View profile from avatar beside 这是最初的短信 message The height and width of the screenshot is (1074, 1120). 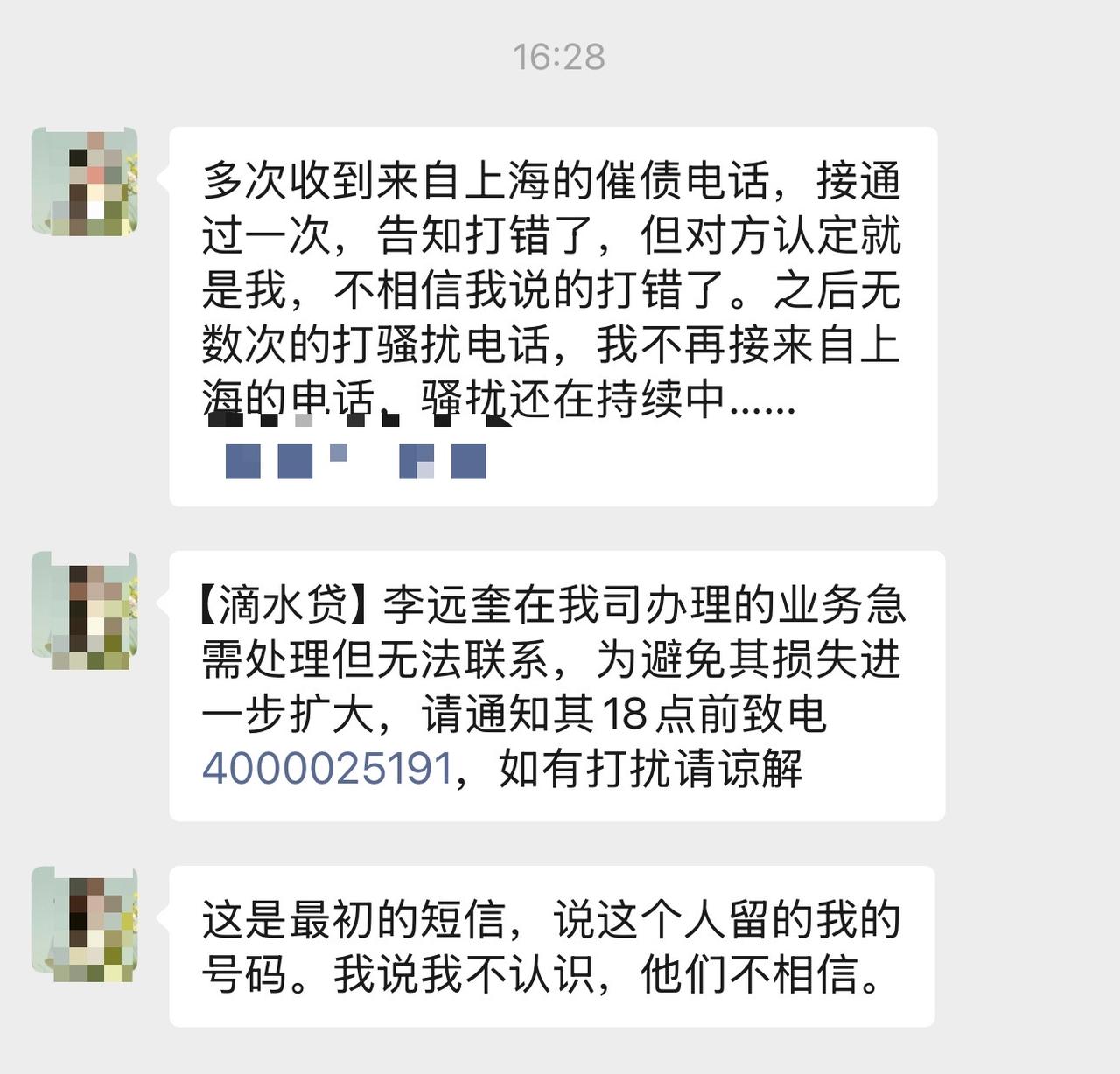[x=85, y=922]
